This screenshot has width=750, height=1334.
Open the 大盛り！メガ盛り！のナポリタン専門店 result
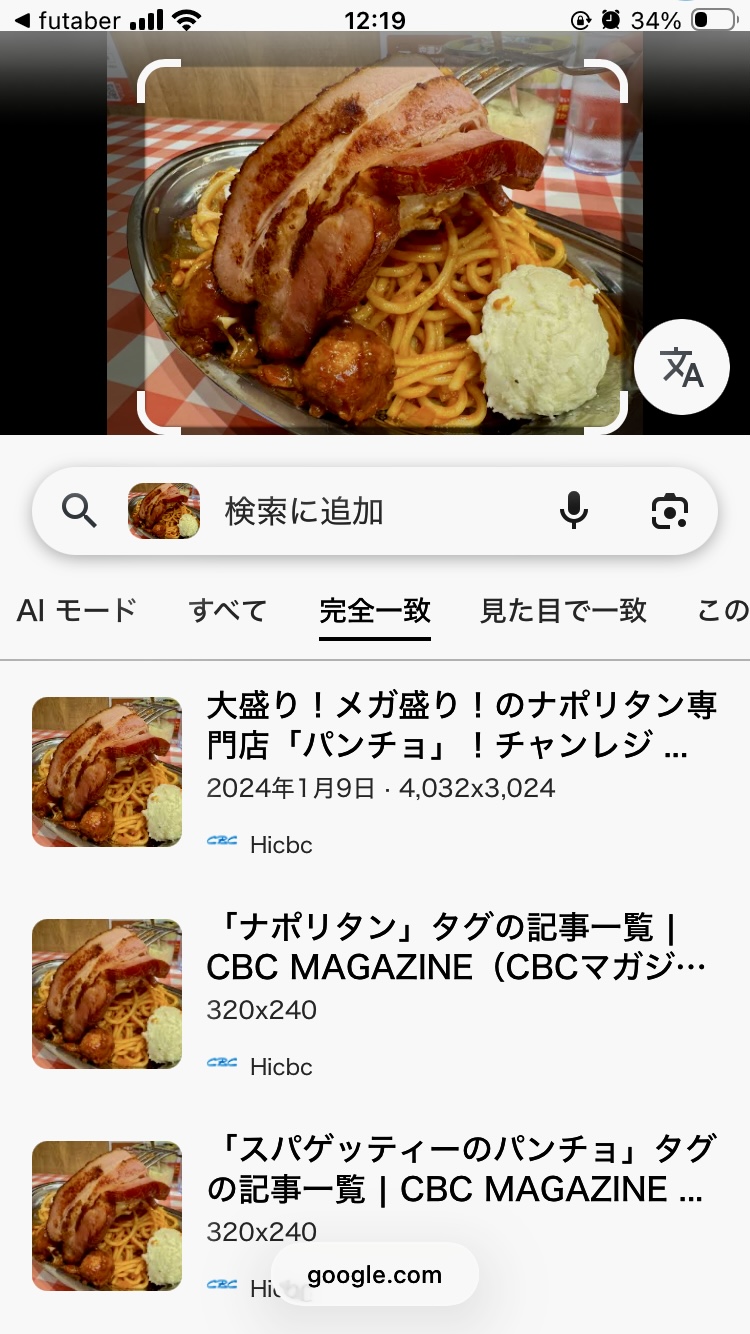[x=461, y=725]
